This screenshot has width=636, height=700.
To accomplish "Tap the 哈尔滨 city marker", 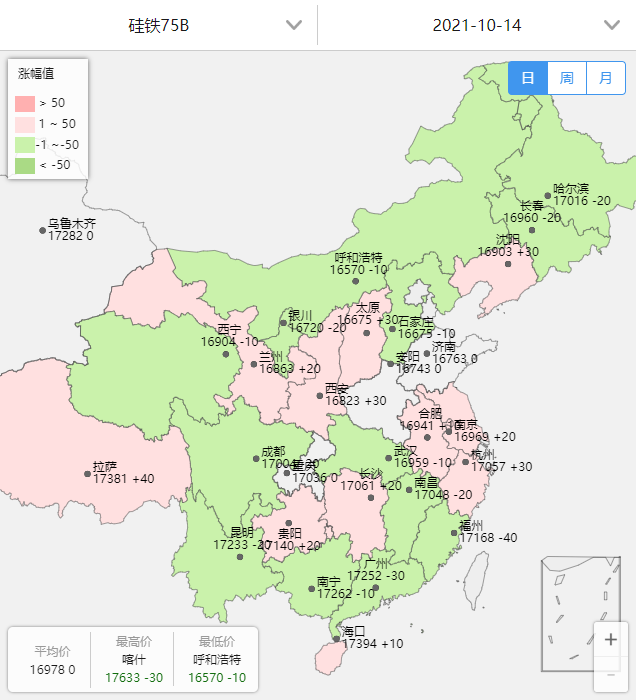I will point(548,196).
